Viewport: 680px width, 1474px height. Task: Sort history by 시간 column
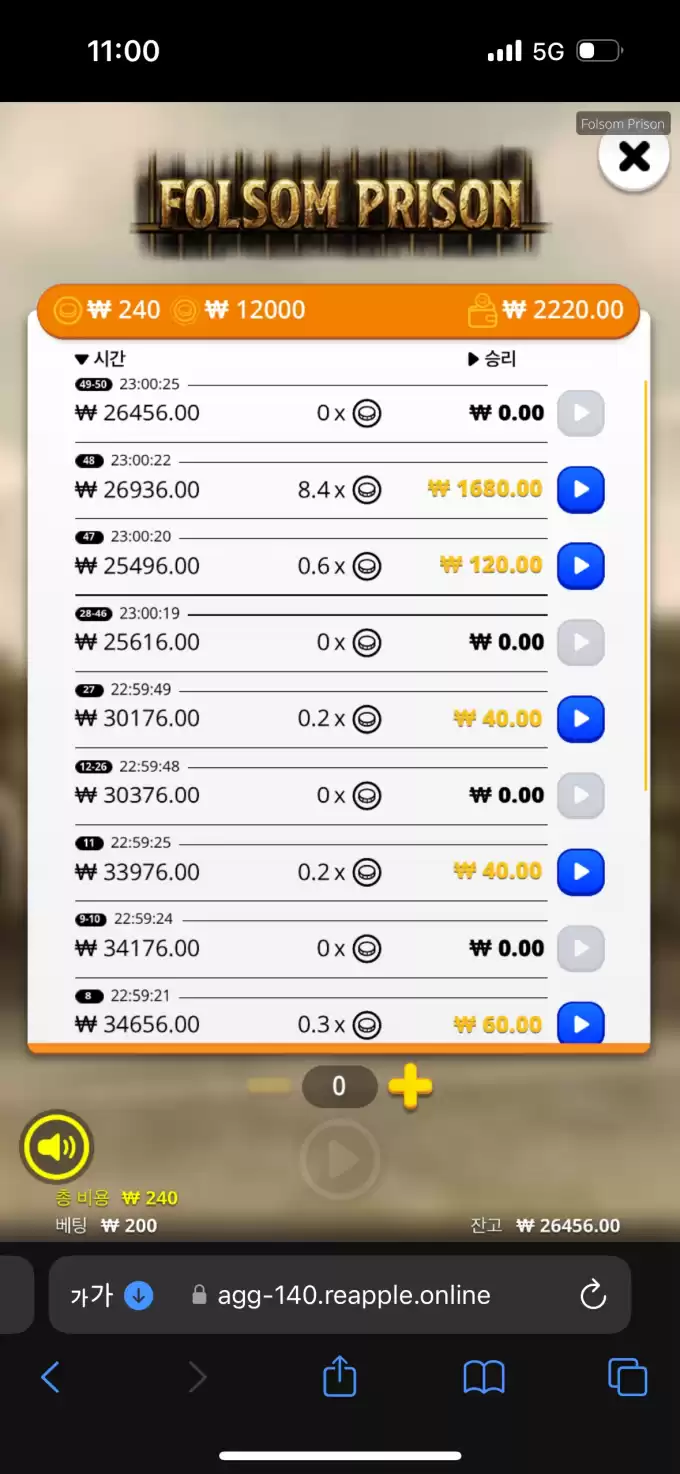click(x=101, y=359)
